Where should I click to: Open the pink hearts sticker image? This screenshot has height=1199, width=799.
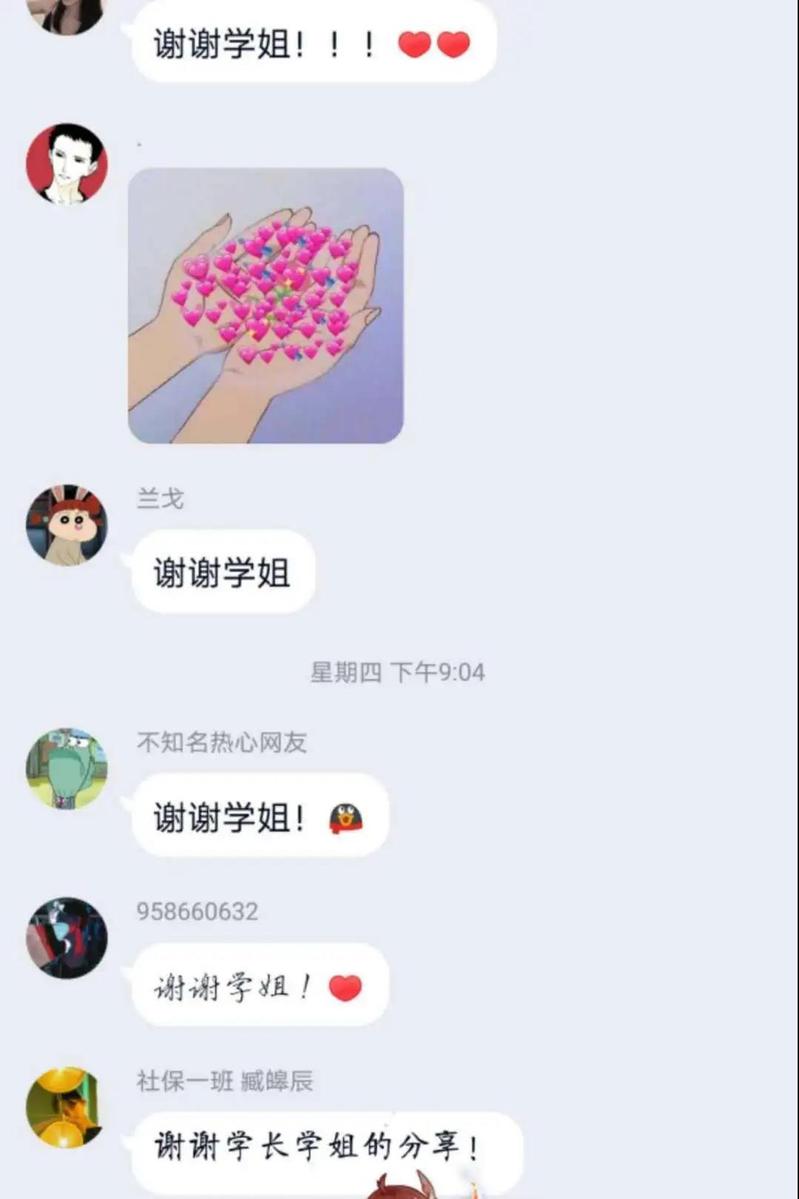pyautogui.click(x=266, y=305)
